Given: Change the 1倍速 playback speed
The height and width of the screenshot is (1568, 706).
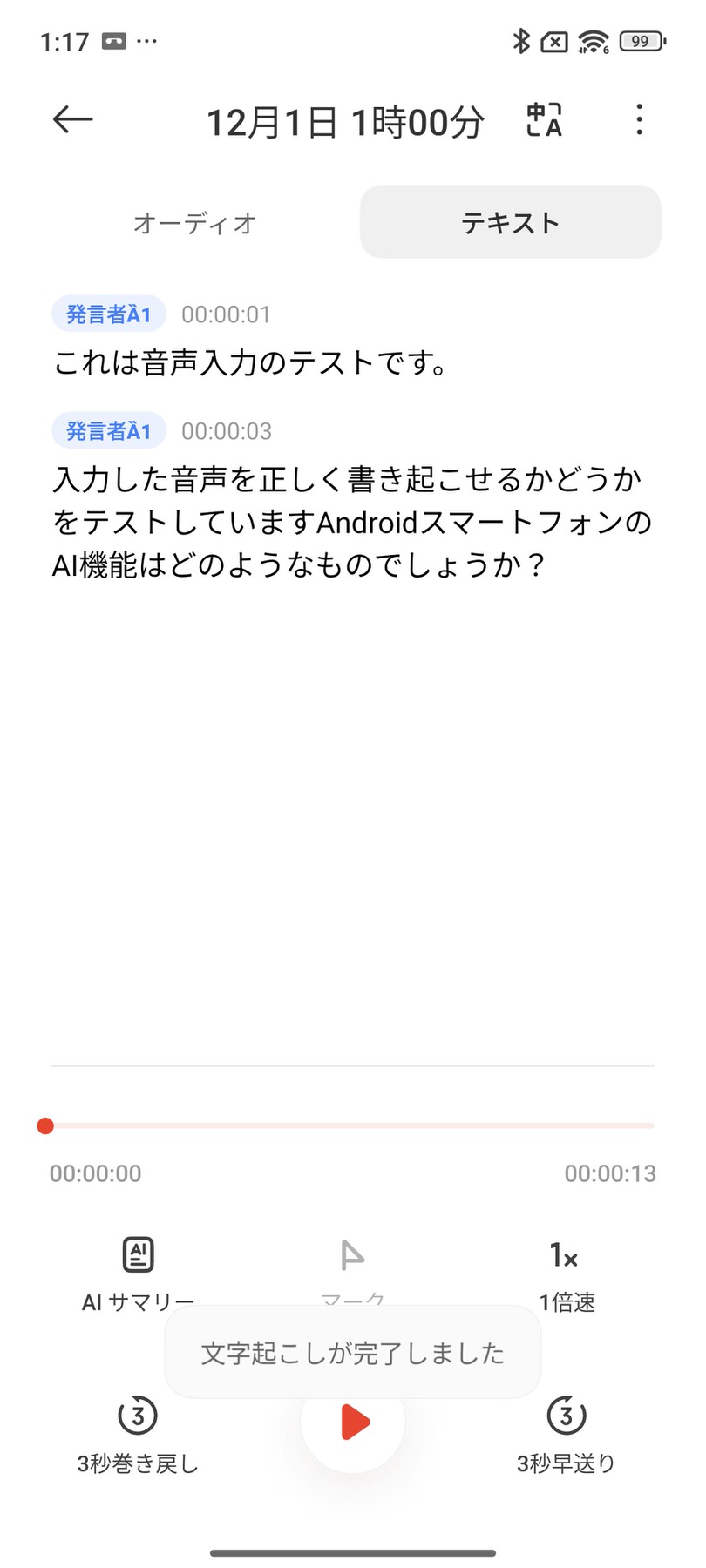Looking at the screenshot, I should [566, 1274].
